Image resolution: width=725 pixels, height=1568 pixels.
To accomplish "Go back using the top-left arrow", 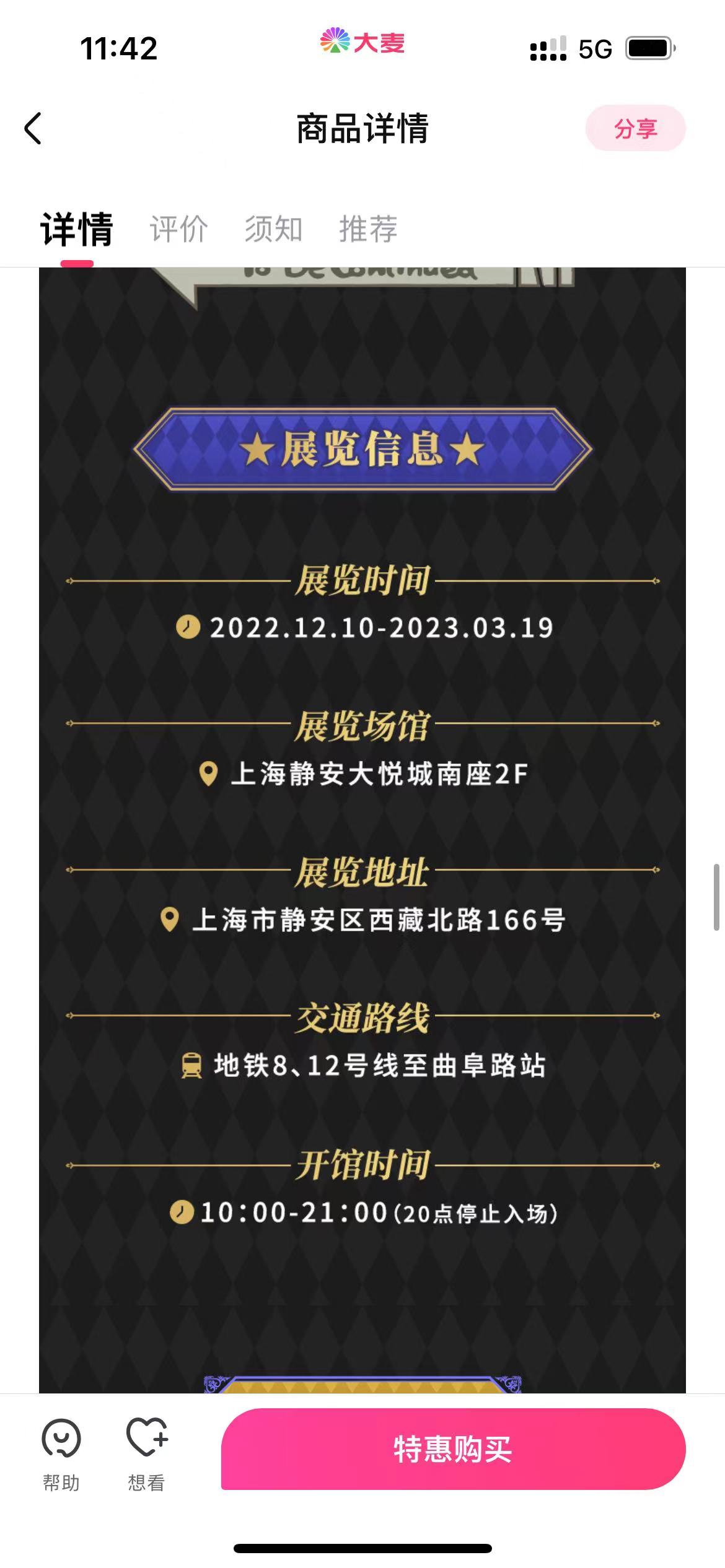I will [x=33, y=128].
